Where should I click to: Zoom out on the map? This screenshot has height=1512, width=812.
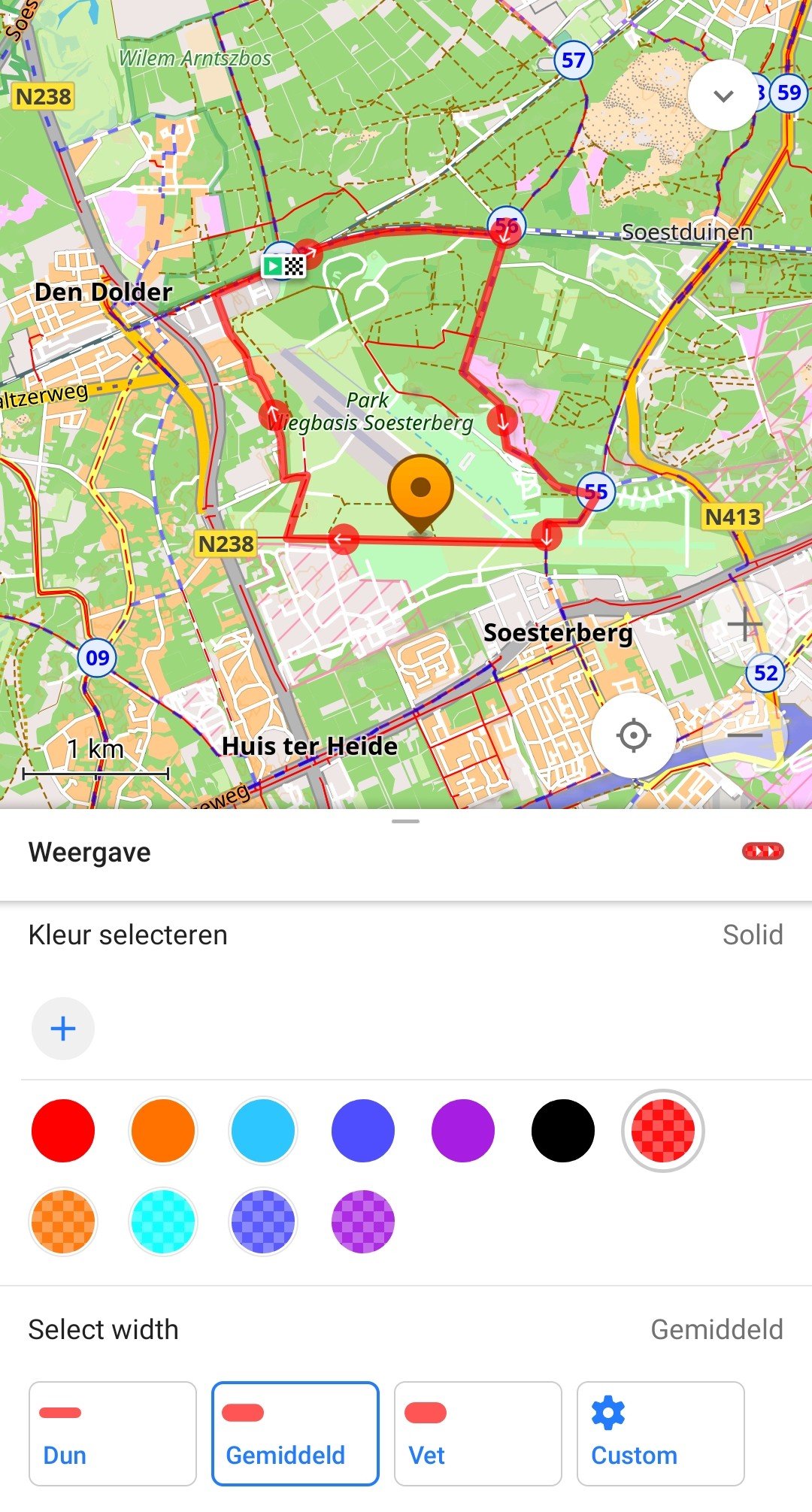pyautogui.click(x=744, y=736)
